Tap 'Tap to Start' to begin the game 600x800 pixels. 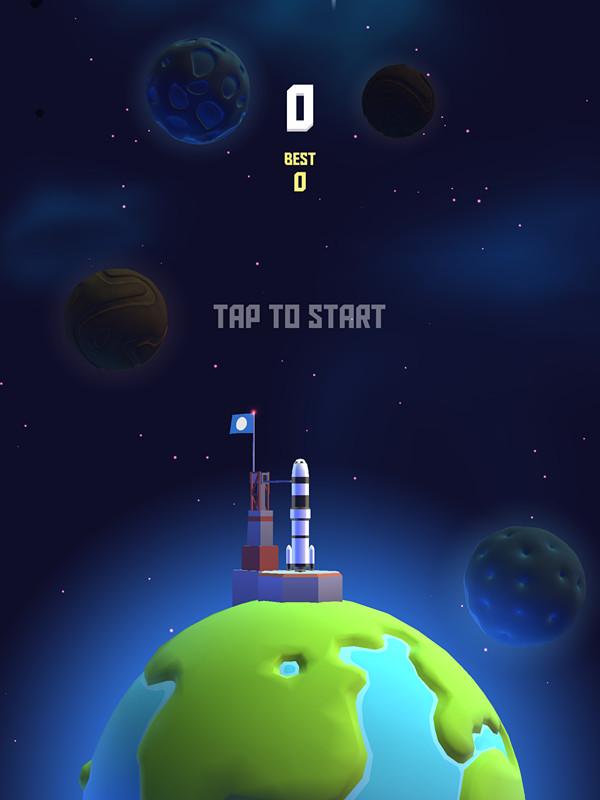point(299,317)
